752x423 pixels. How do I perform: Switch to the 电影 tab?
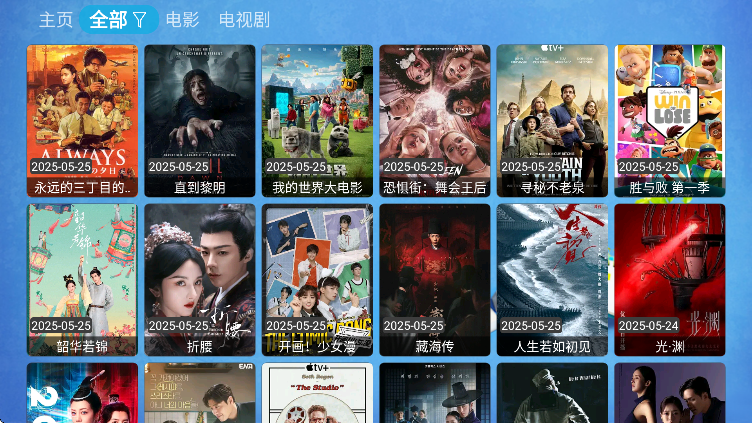[x=182, y=20]
